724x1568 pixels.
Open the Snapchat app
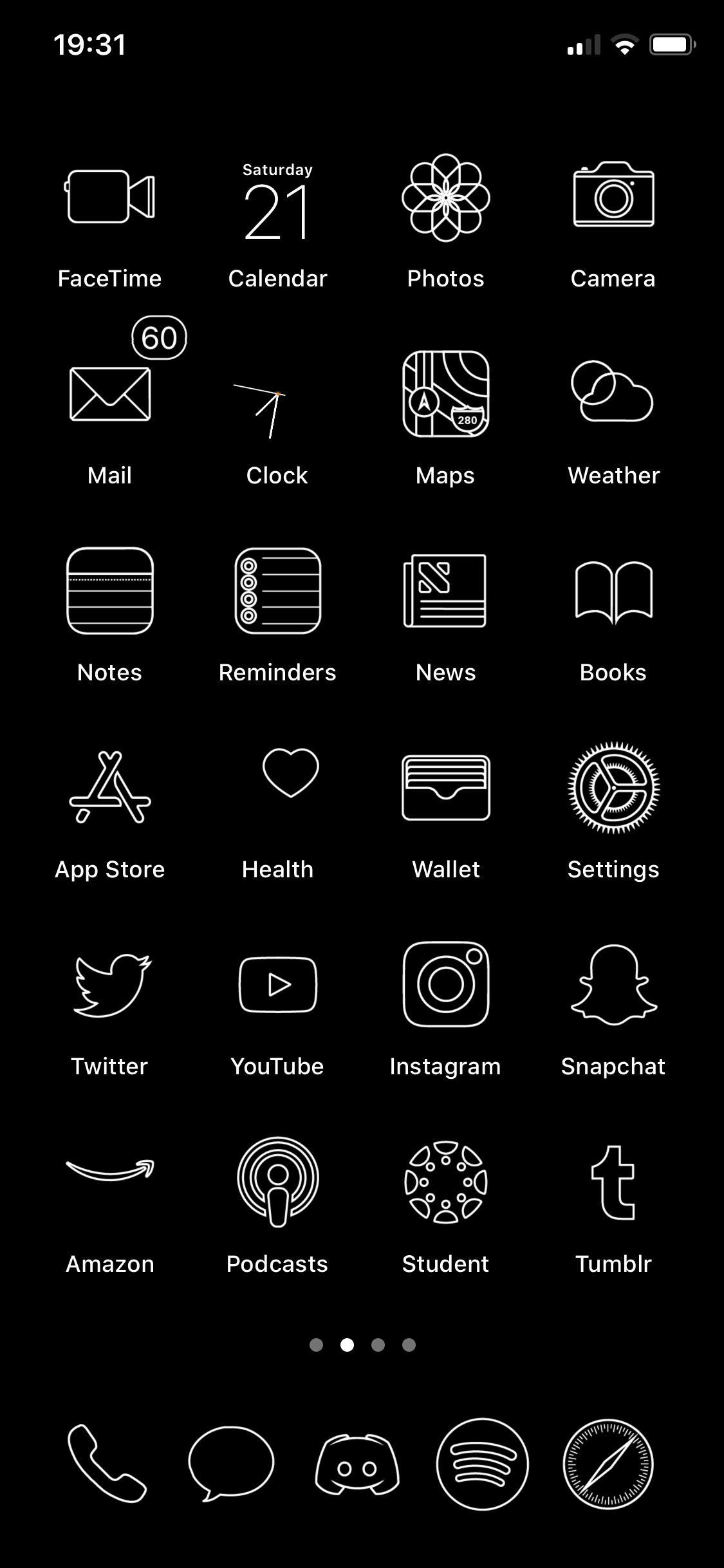click(x=613, y=985)
